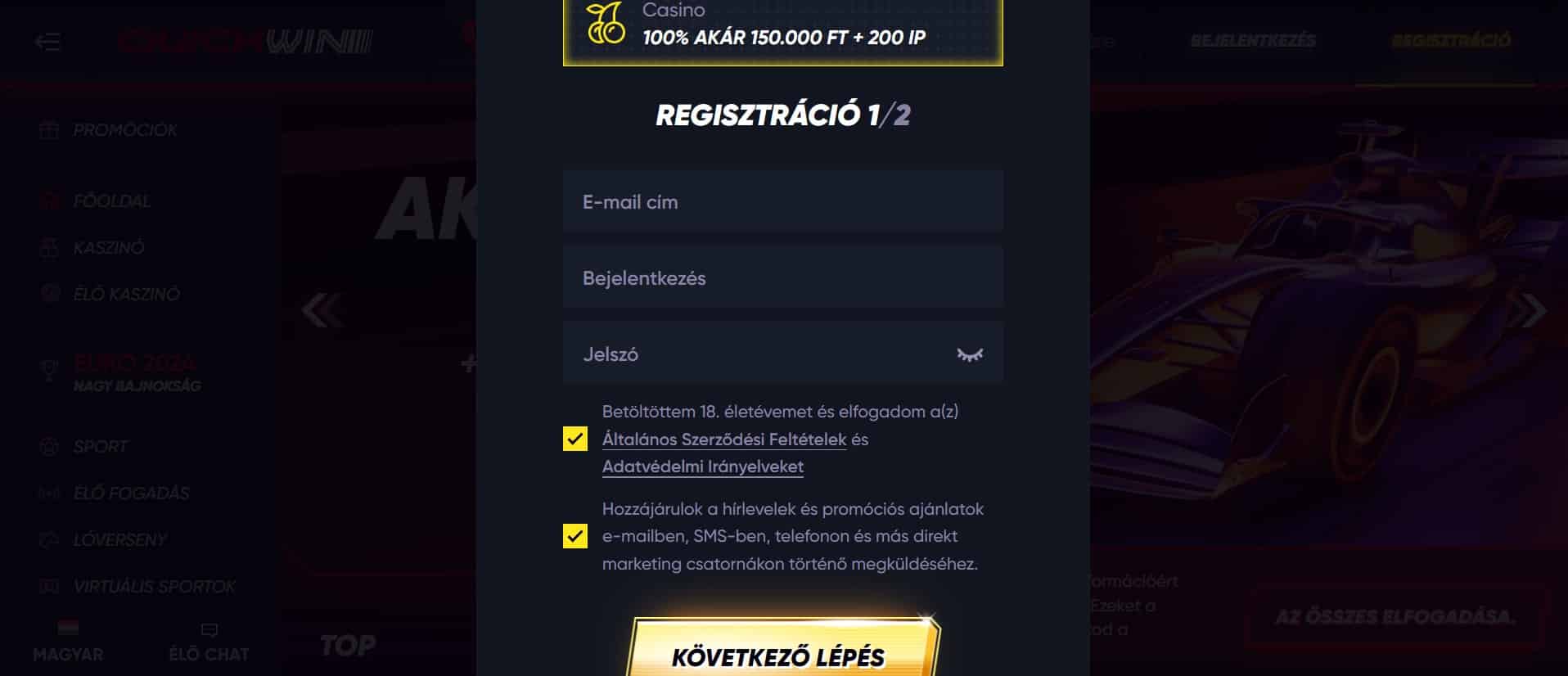Focus the Bejelentkezés username field
1568x676 pixels.
pos(782,278)
